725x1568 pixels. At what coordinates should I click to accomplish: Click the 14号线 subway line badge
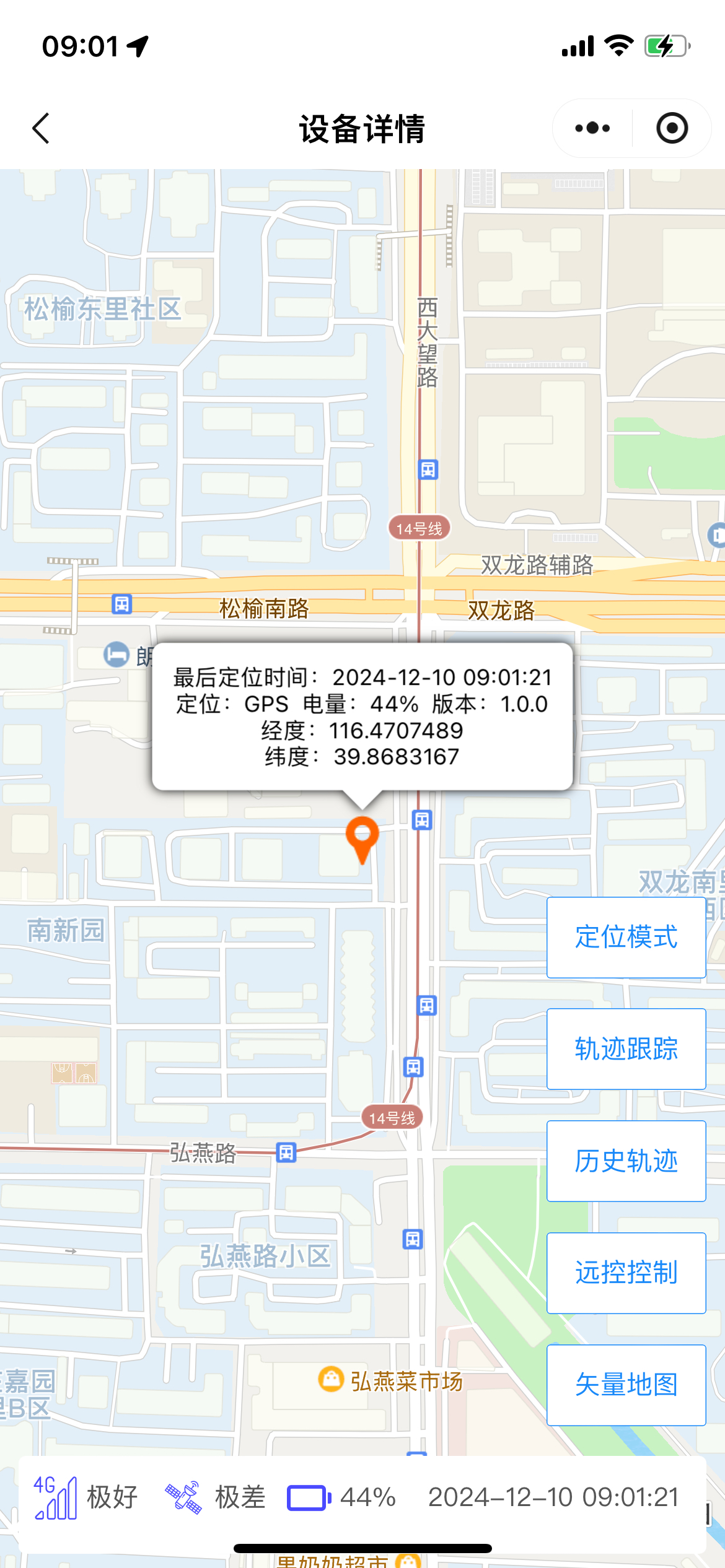coord(421,528)
